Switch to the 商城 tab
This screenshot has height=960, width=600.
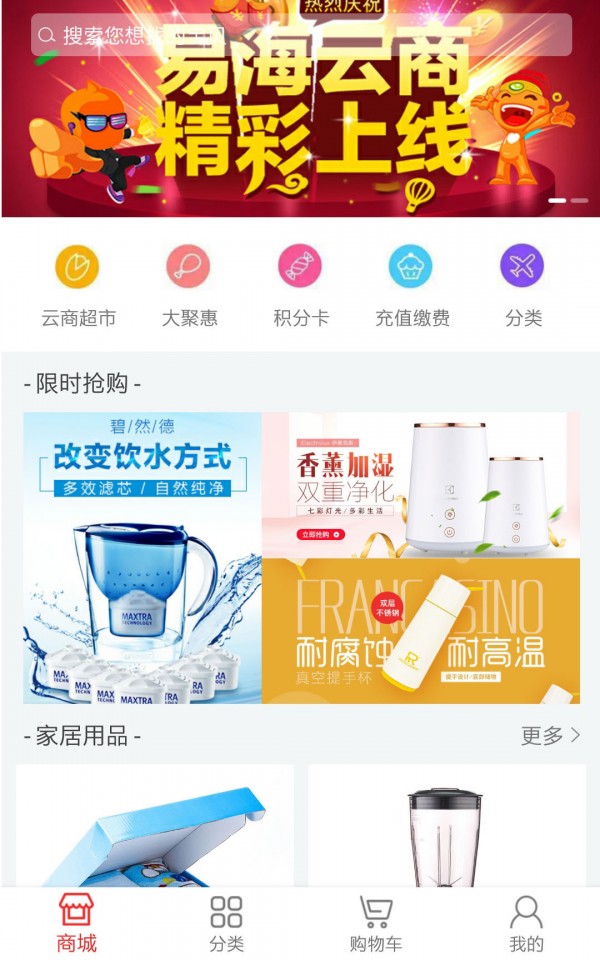tap(76, 923)
